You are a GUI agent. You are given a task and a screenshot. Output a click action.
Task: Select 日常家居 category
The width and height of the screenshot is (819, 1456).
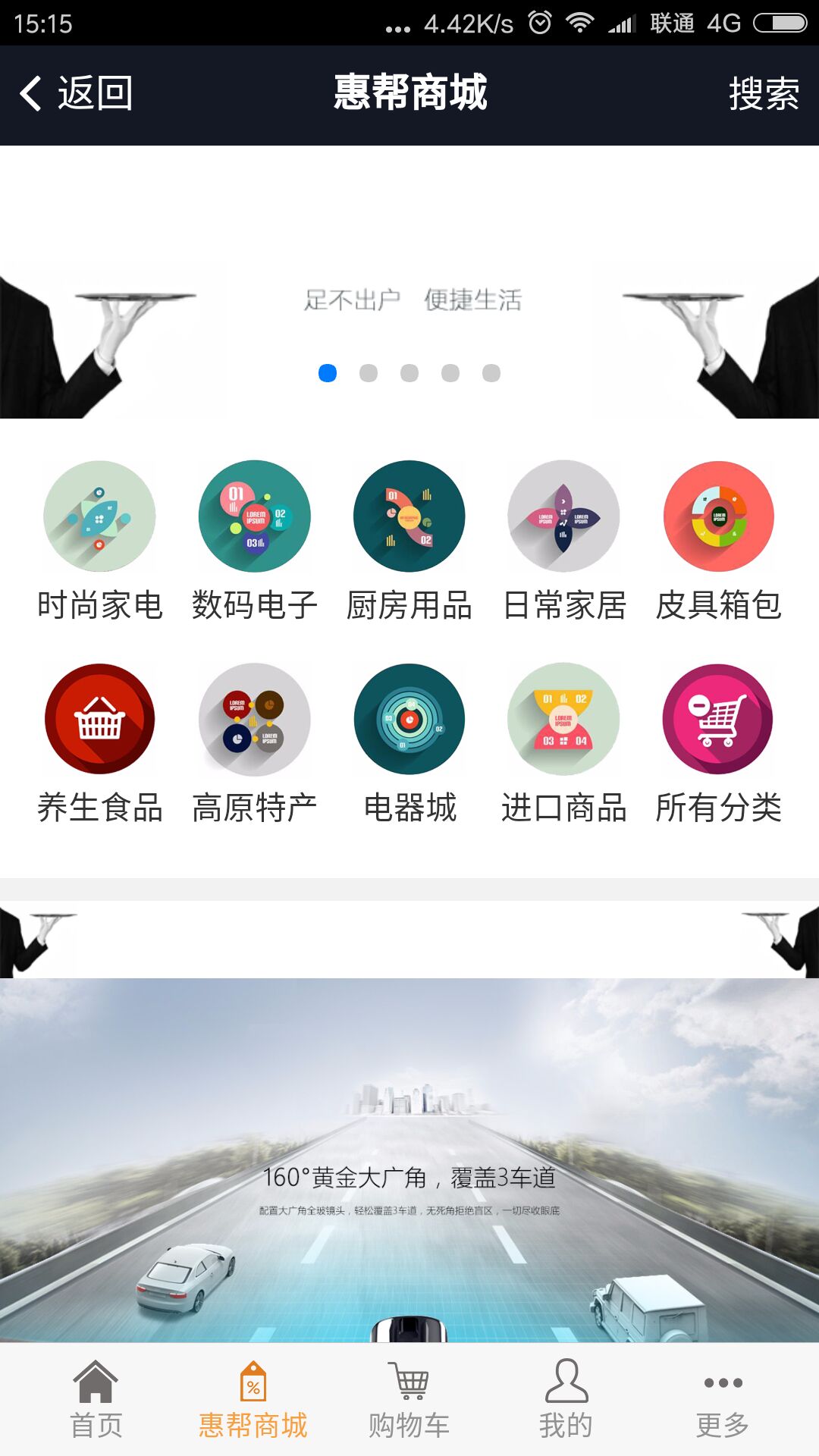[x=564, y=540]
